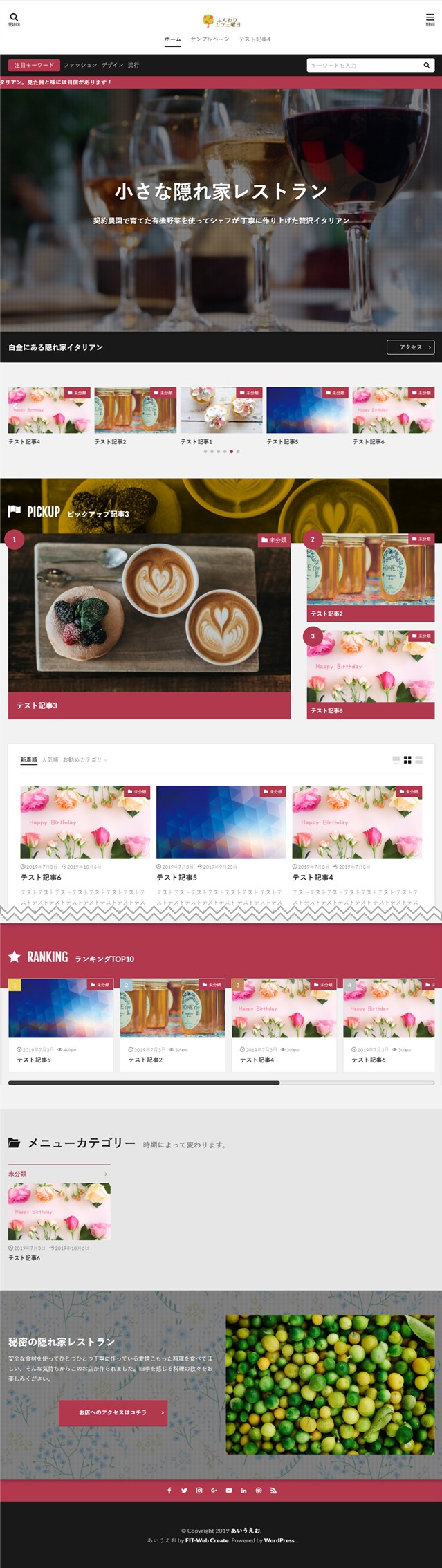The image size is (442, 1568).
Task: Switch to the 人気順 sort tab
Action: point(50,760)
